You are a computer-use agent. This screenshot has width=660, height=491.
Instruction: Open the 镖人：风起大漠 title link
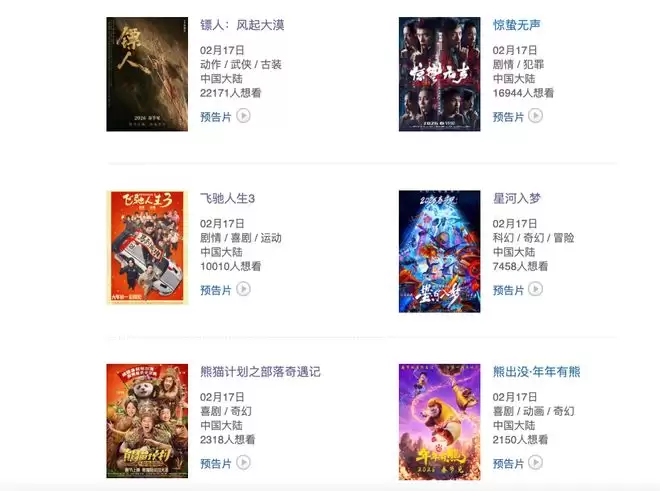(243, 25)
